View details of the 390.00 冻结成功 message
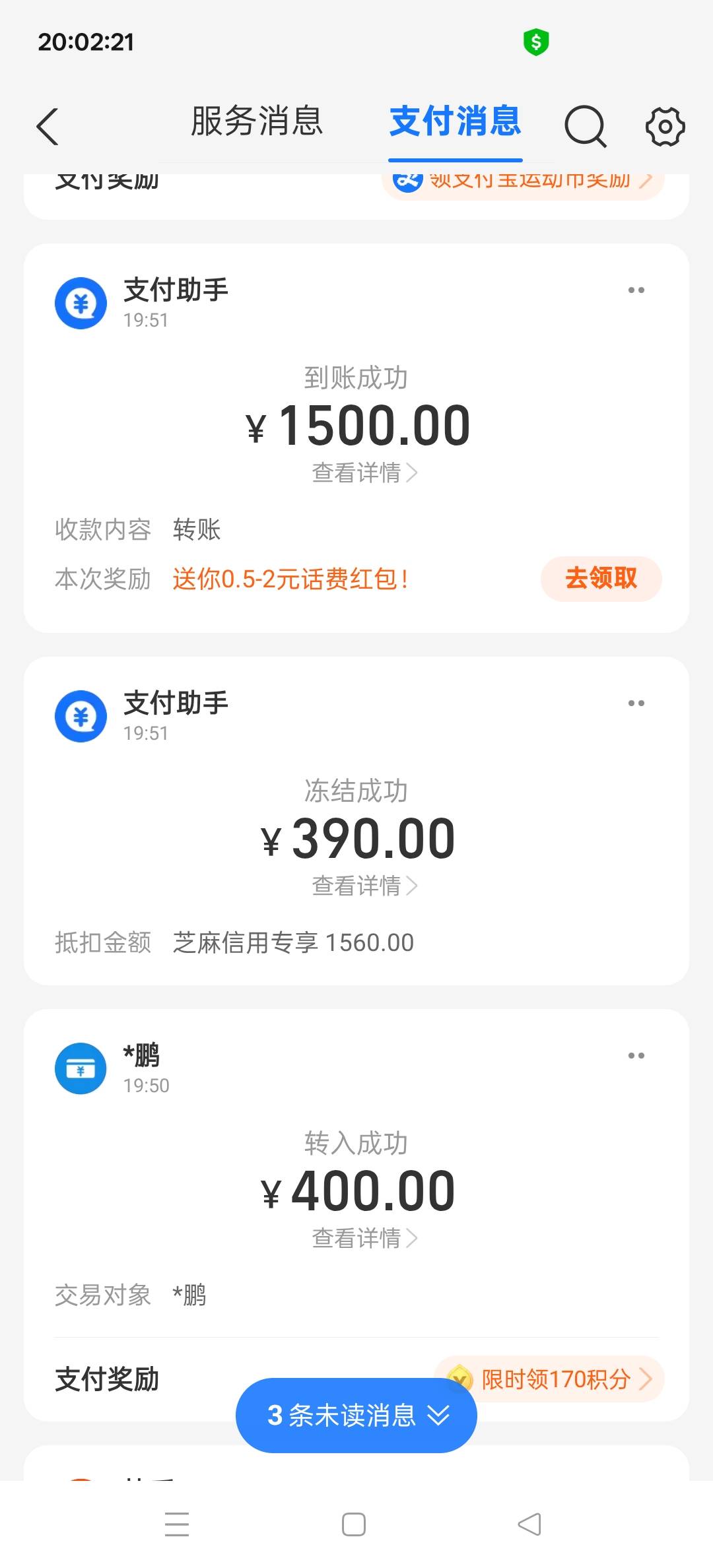Image resolution: width=713 pixels, height=1568 pixels. (364, 886)
